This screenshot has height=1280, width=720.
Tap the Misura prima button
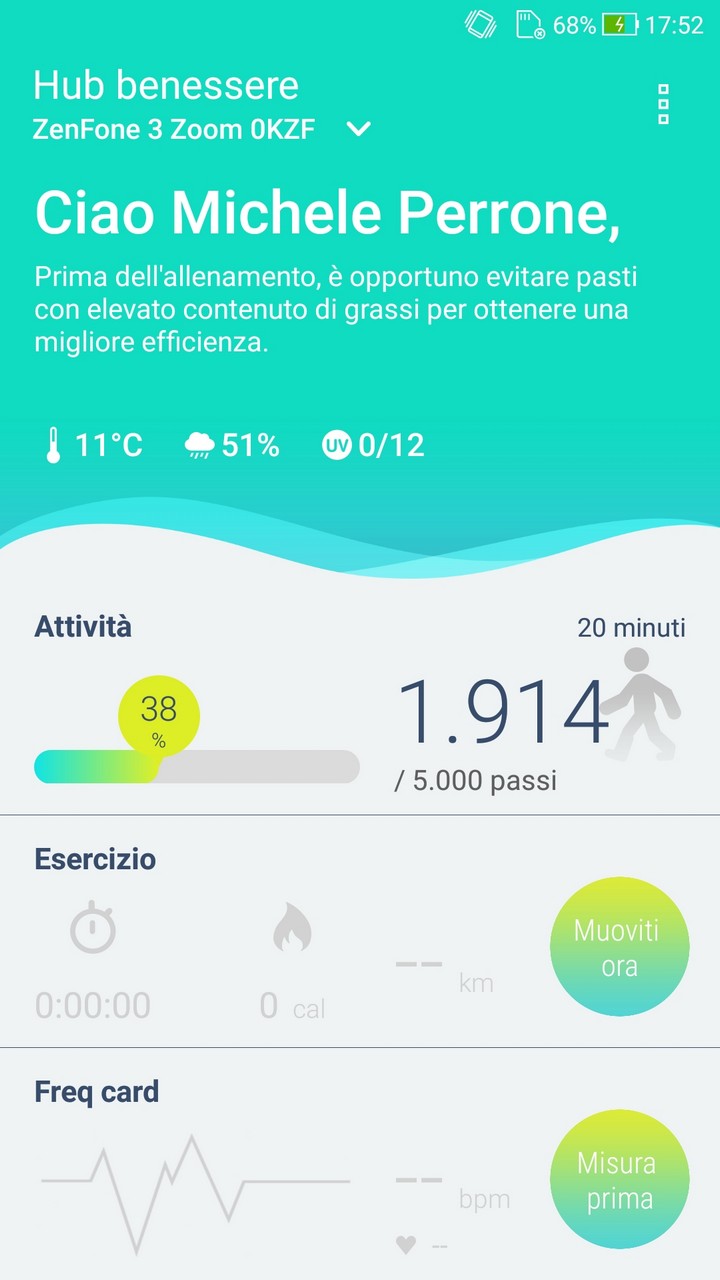pyautogui.click(x=619, y=1180)
